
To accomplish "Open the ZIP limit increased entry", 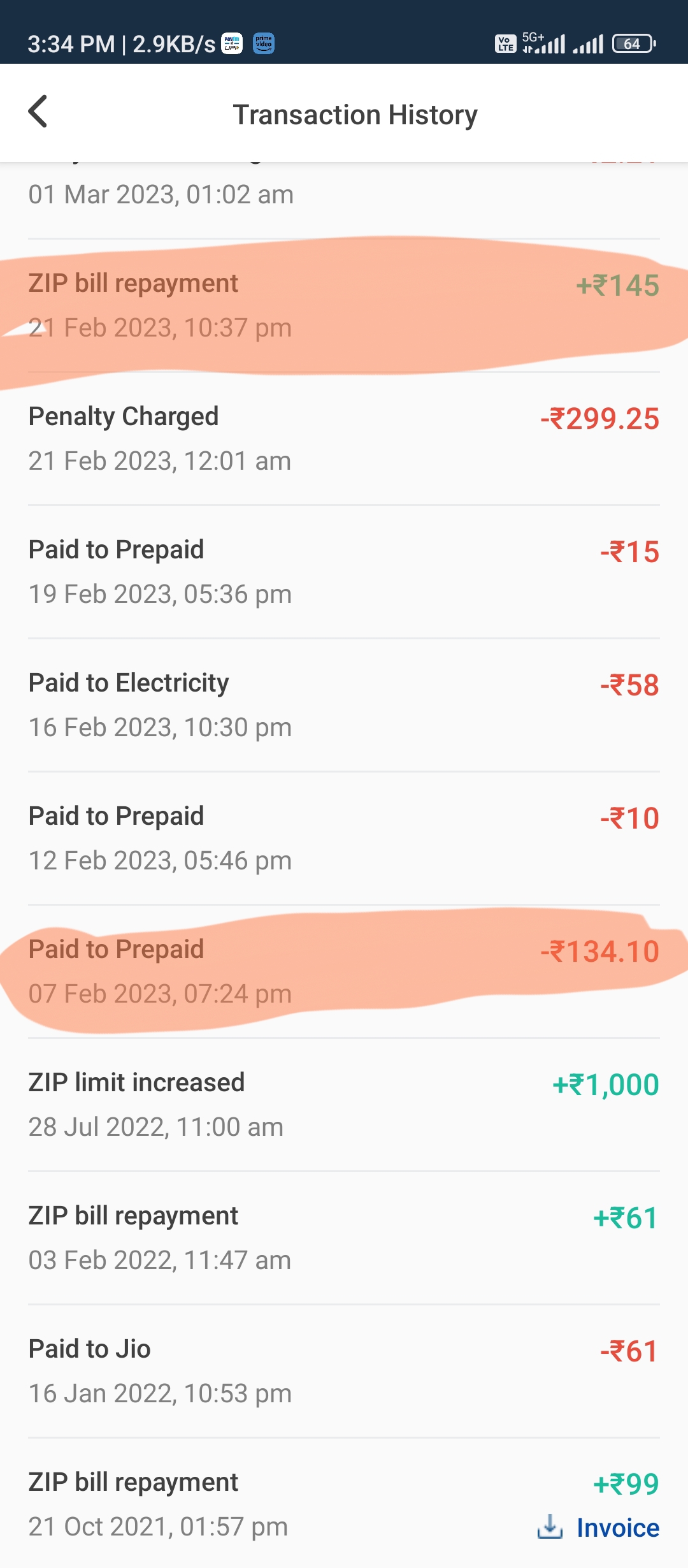I will point(344,1105).
